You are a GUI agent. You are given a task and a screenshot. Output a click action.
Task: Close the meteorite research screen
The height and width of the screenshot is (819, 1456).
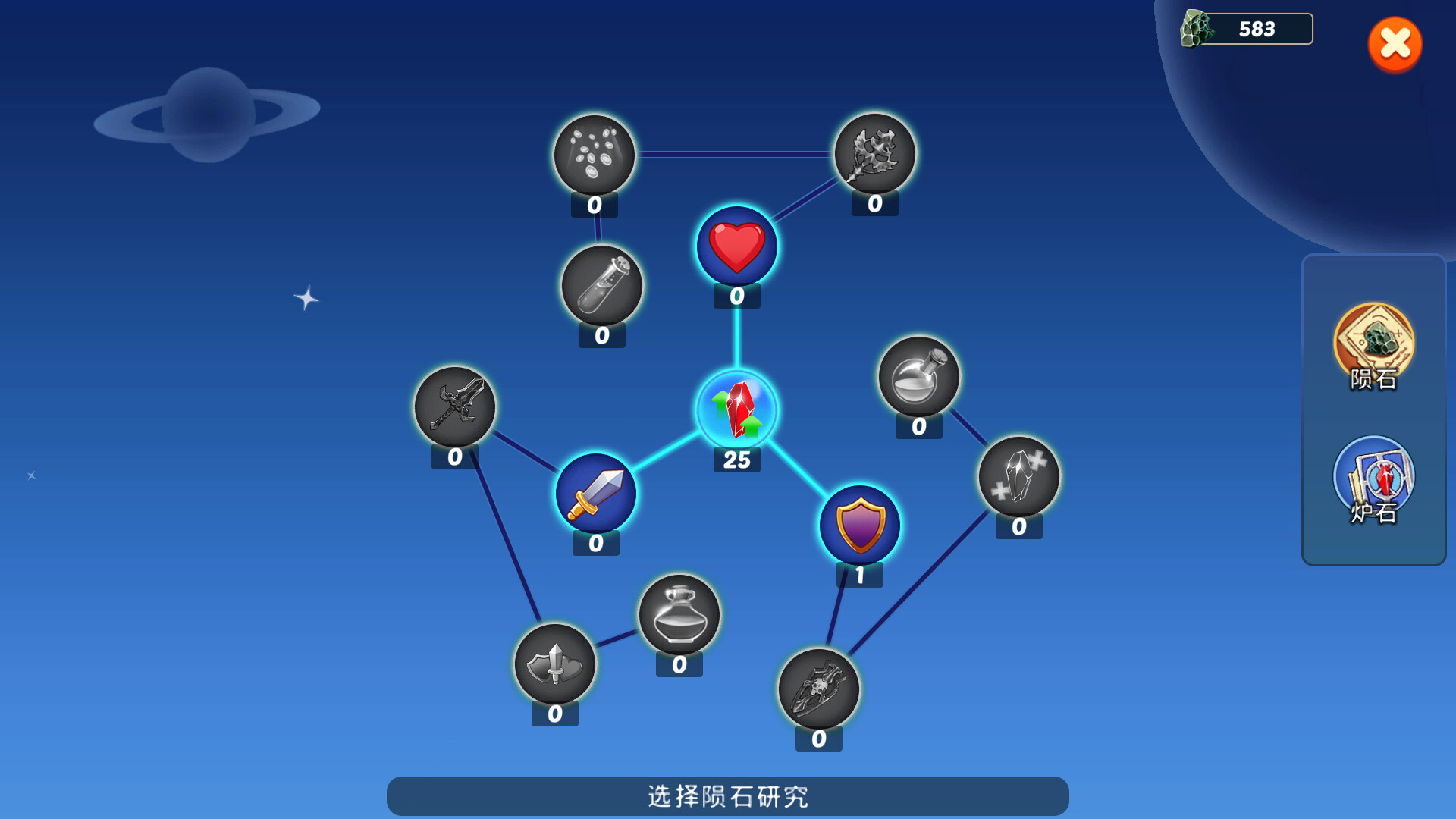point(1395,44)
